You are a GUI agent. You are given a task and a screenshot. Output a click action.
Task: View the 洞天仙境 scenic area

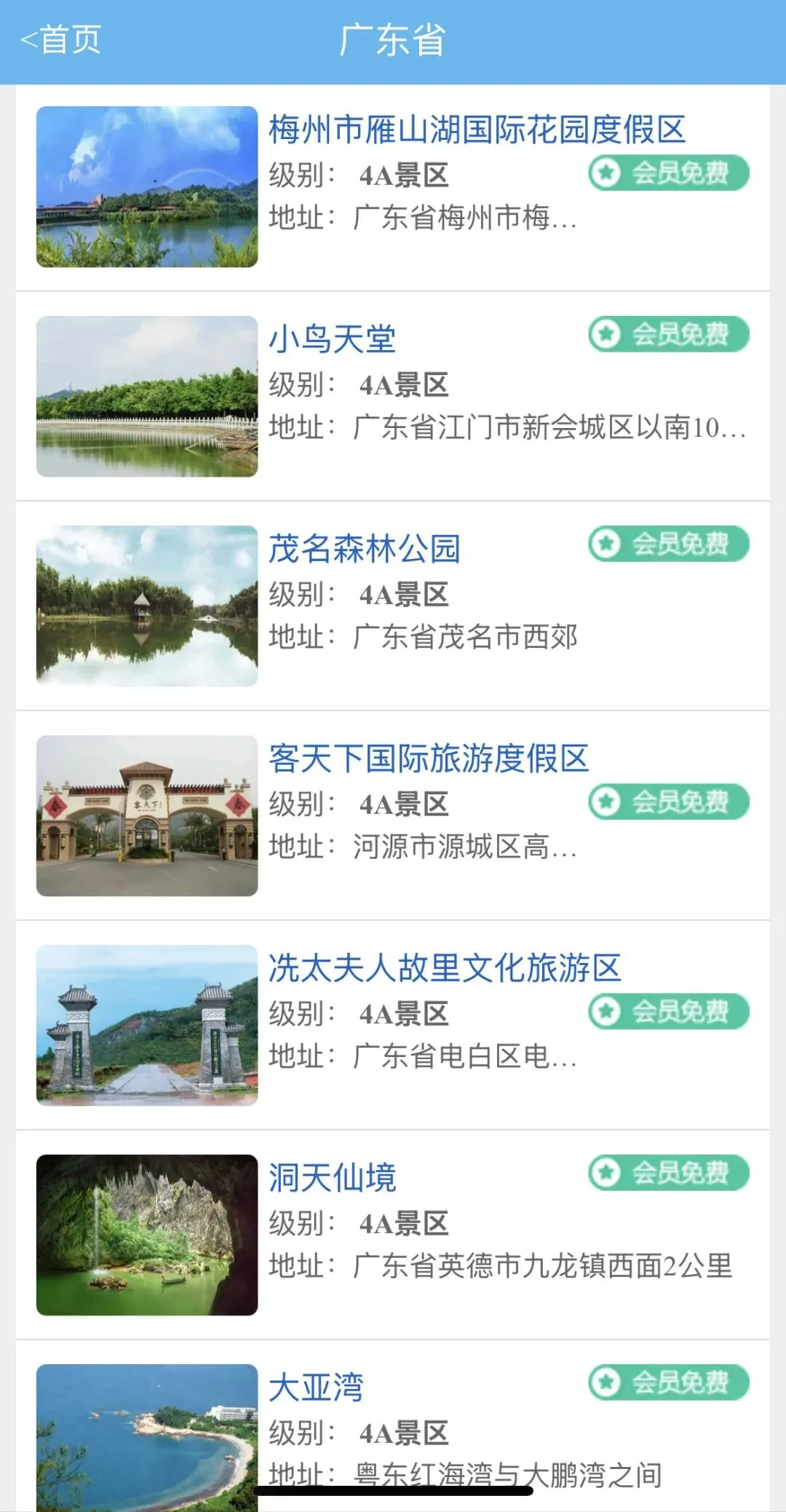(x=333, y=1178)
